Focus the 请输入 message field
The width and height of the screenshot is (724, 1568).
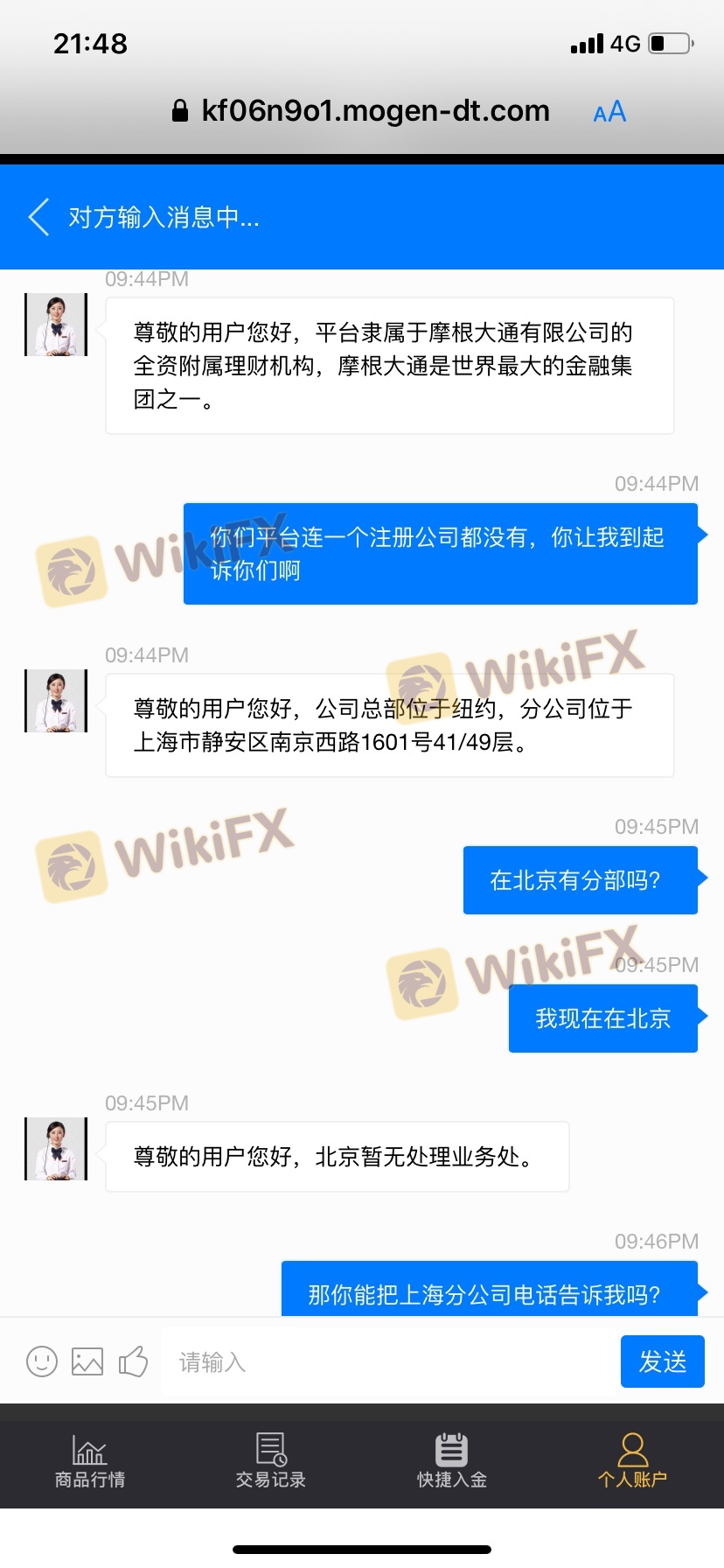pyautogui.click(x=385, y=1361)
